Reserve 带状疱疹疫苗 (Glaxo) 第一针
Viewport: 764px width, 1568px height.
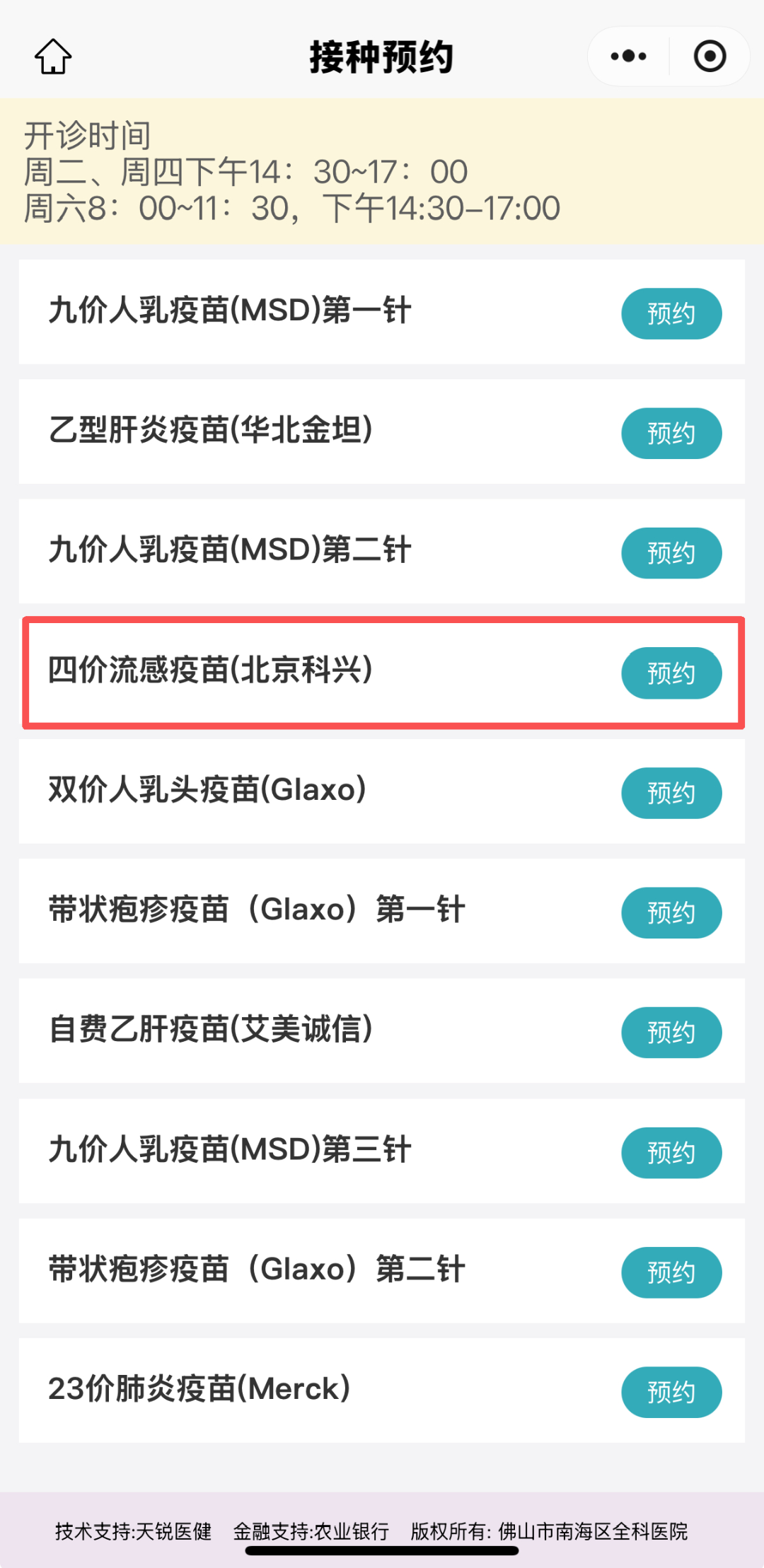(x=671, y=913)
